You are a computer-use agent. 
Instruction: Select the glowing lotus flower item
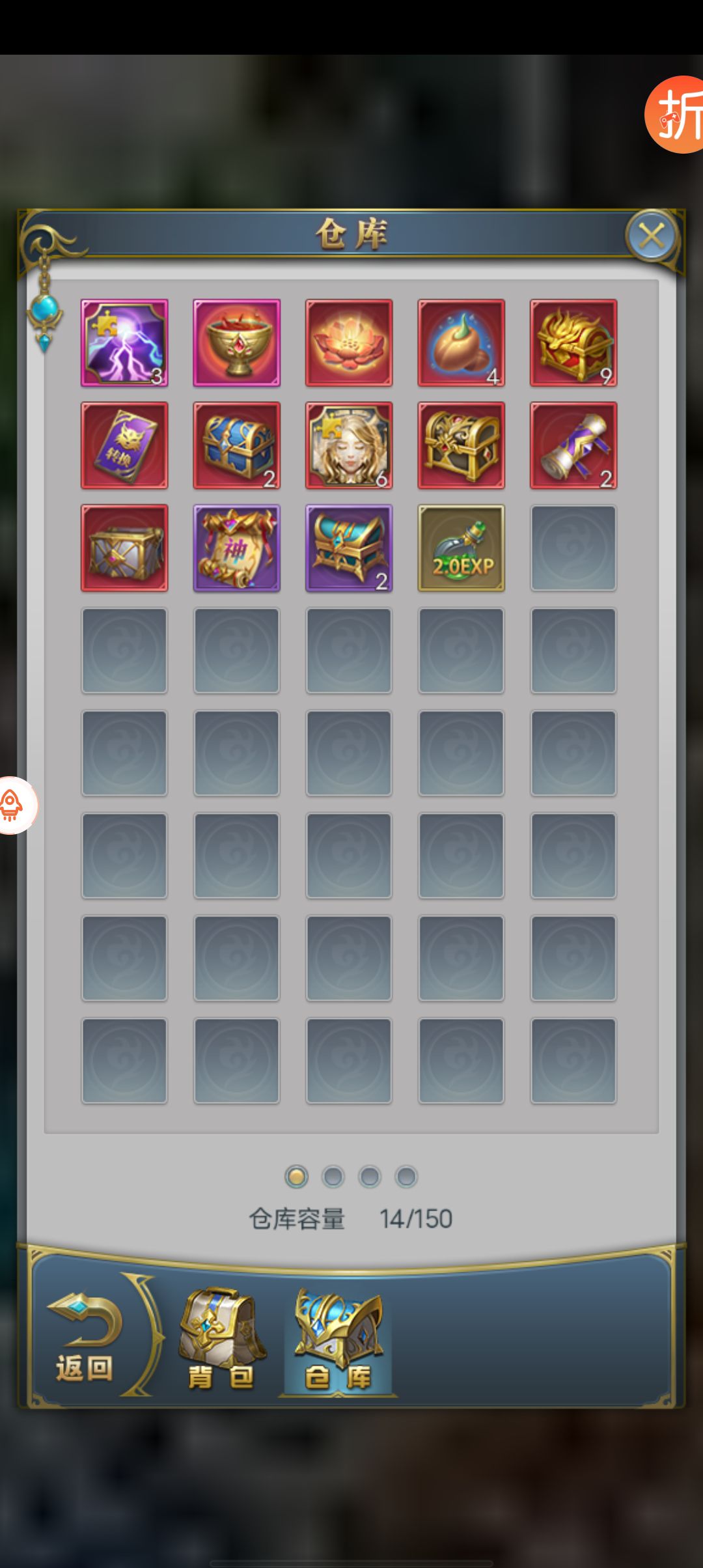349,343
